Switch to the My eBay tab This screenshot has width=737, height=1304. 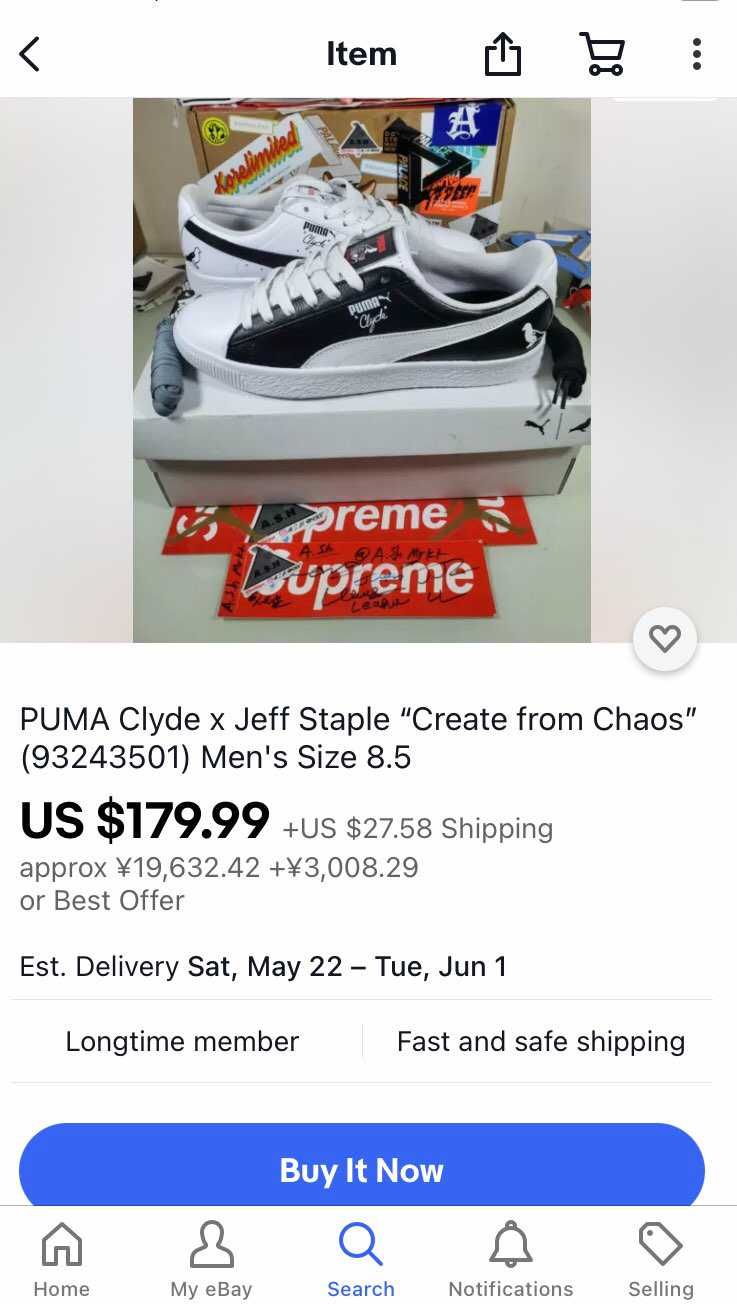(211, 1258)
